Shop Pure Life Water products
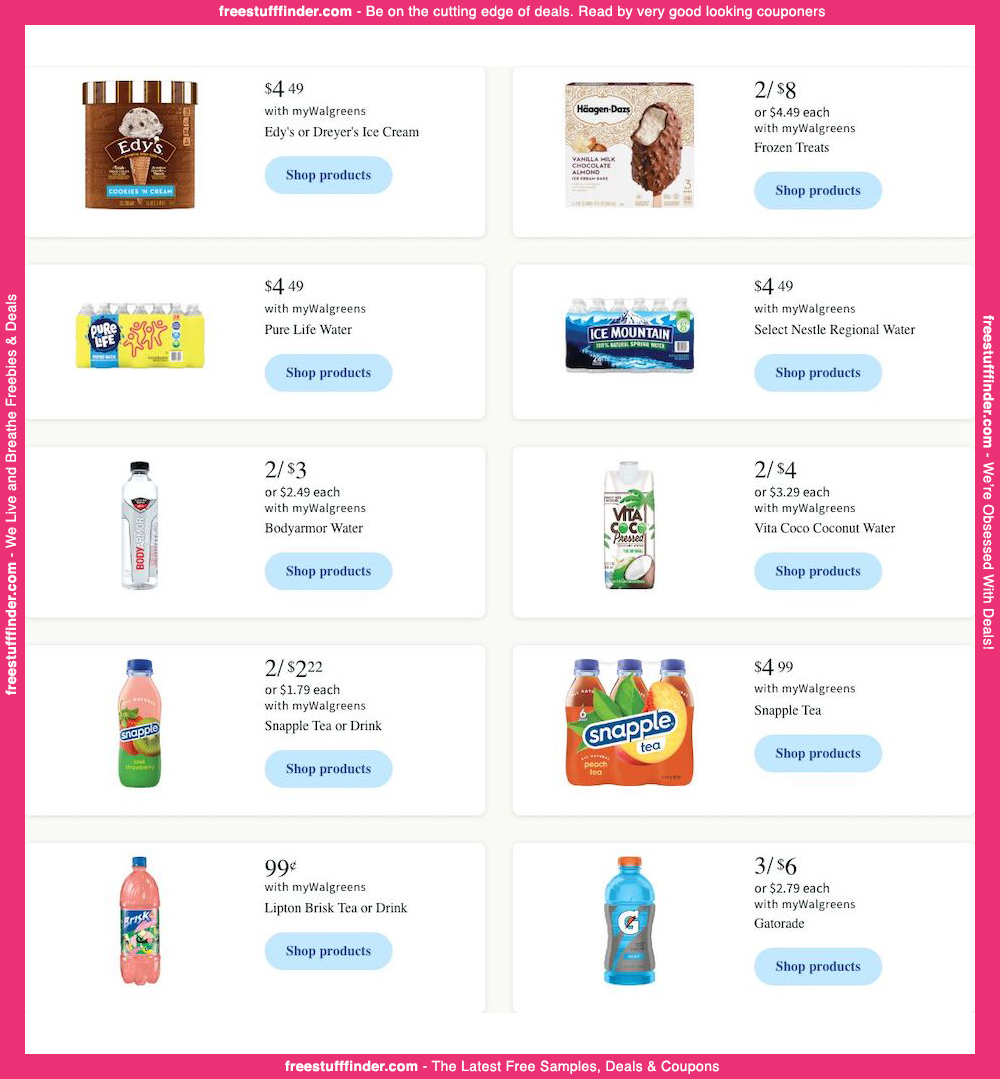1000x1079 pixels. click(328, 373)
